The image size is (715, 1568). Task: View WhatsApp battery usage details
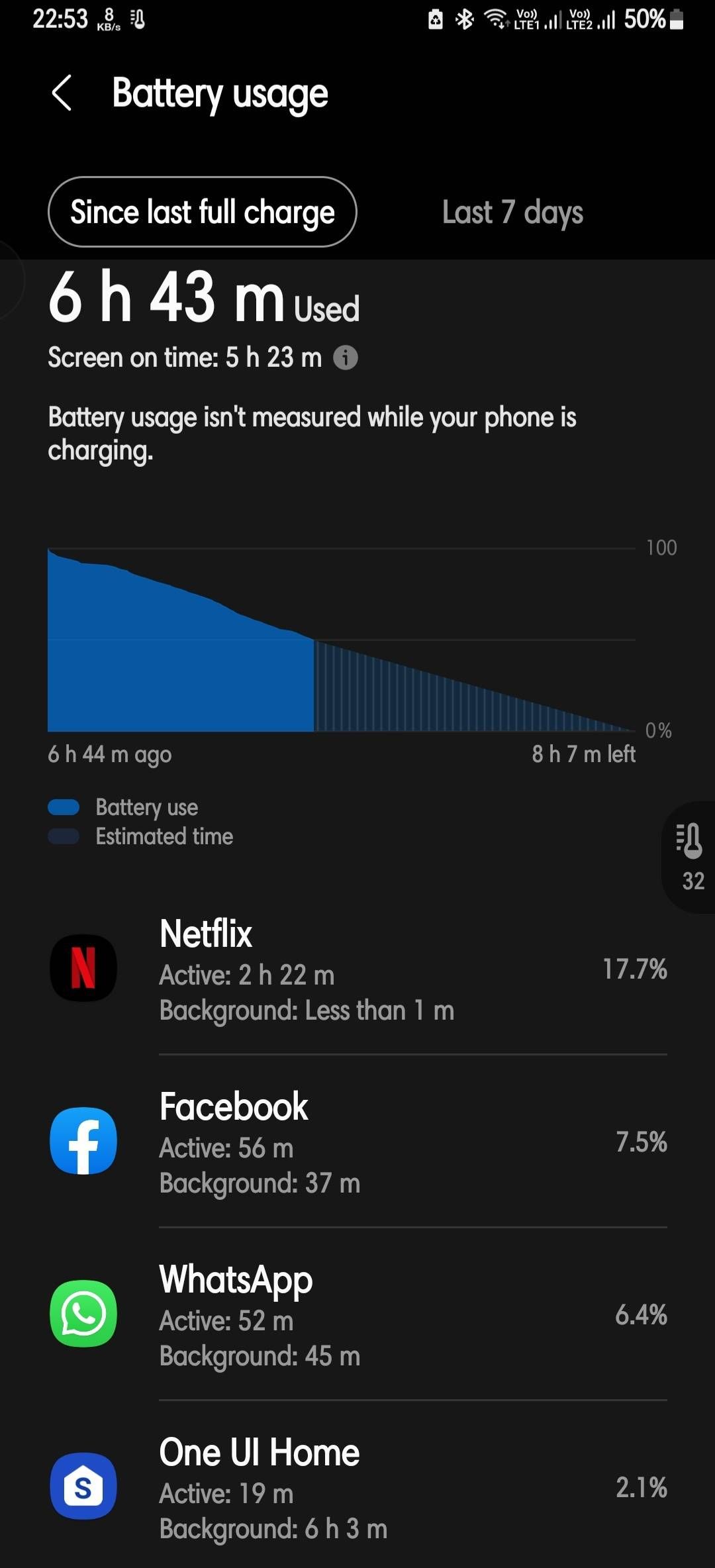(x=358, y=1314)
